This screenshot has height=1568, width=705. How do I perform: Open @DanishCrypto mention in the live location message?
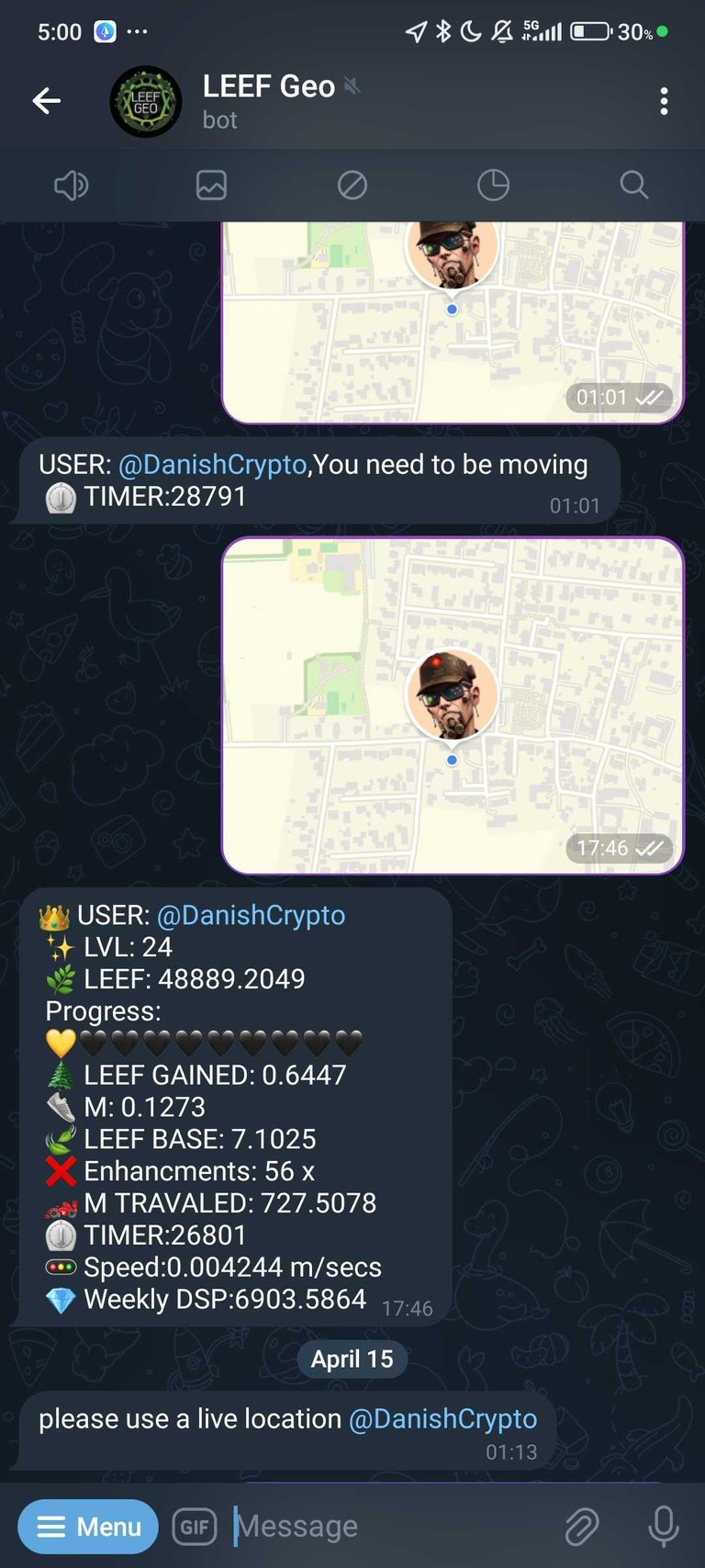tap(442, 1419)
